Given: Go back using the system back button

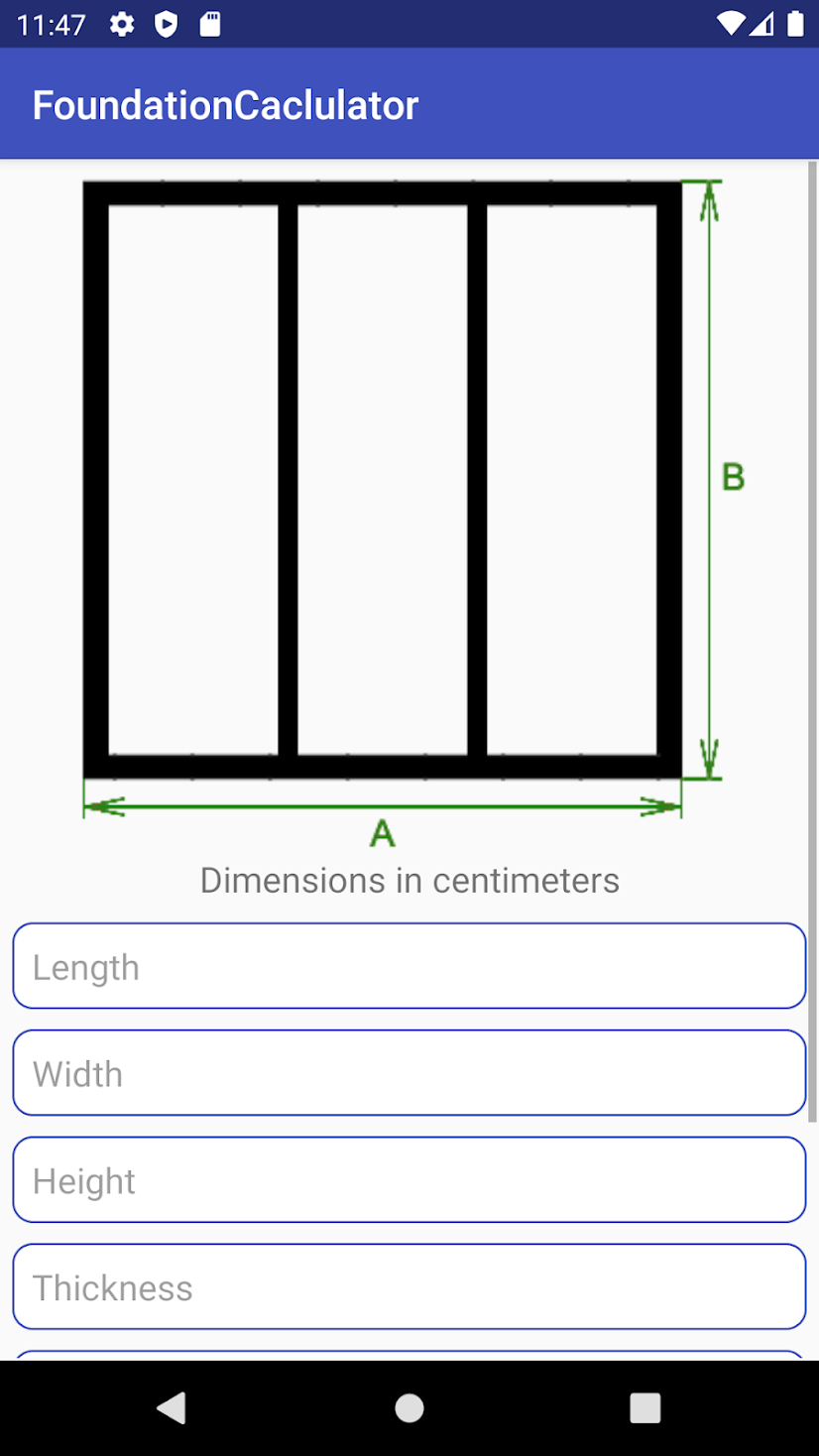Looking at the screenshot, I should tap(172, 1407).
